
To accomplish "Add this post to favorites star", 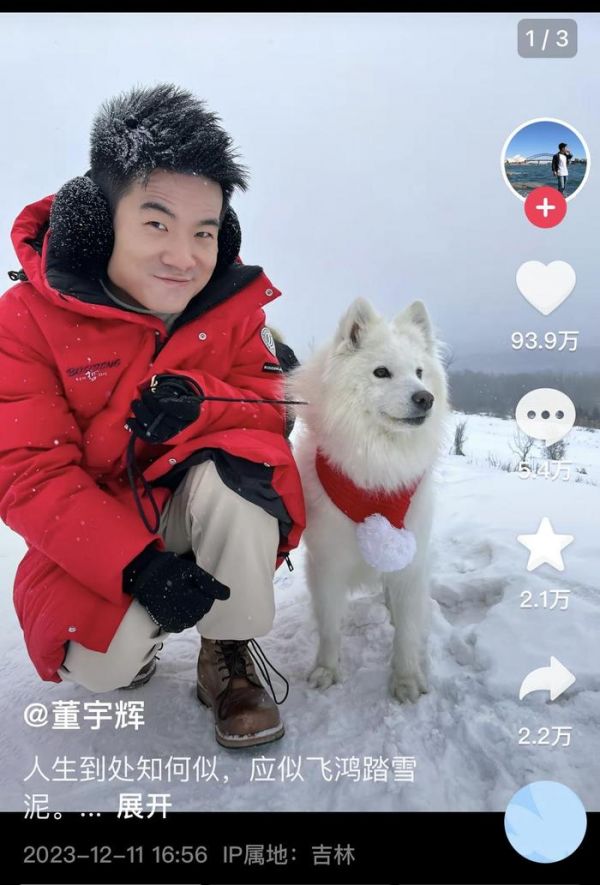I will 545,545.
